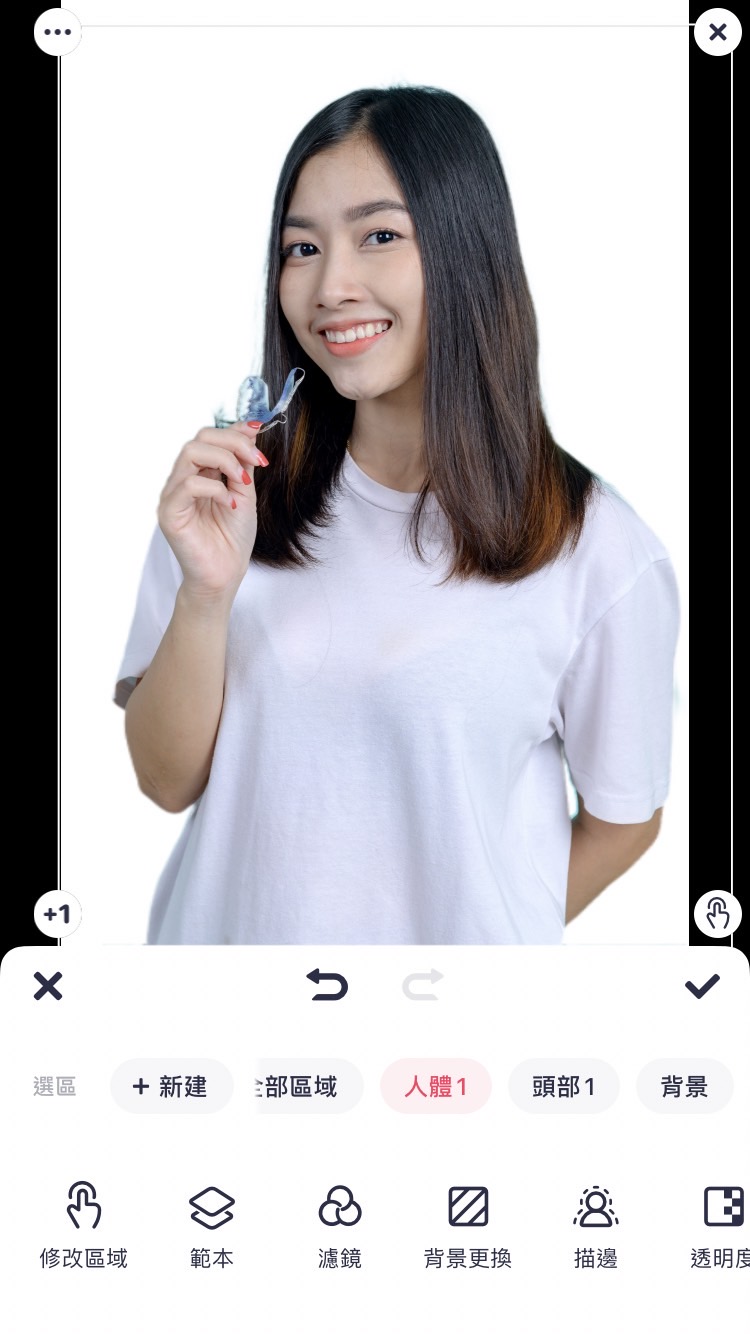Switch to the 頭部1 selection
Screen dimensions: 750x1334
coord(563,1087)
